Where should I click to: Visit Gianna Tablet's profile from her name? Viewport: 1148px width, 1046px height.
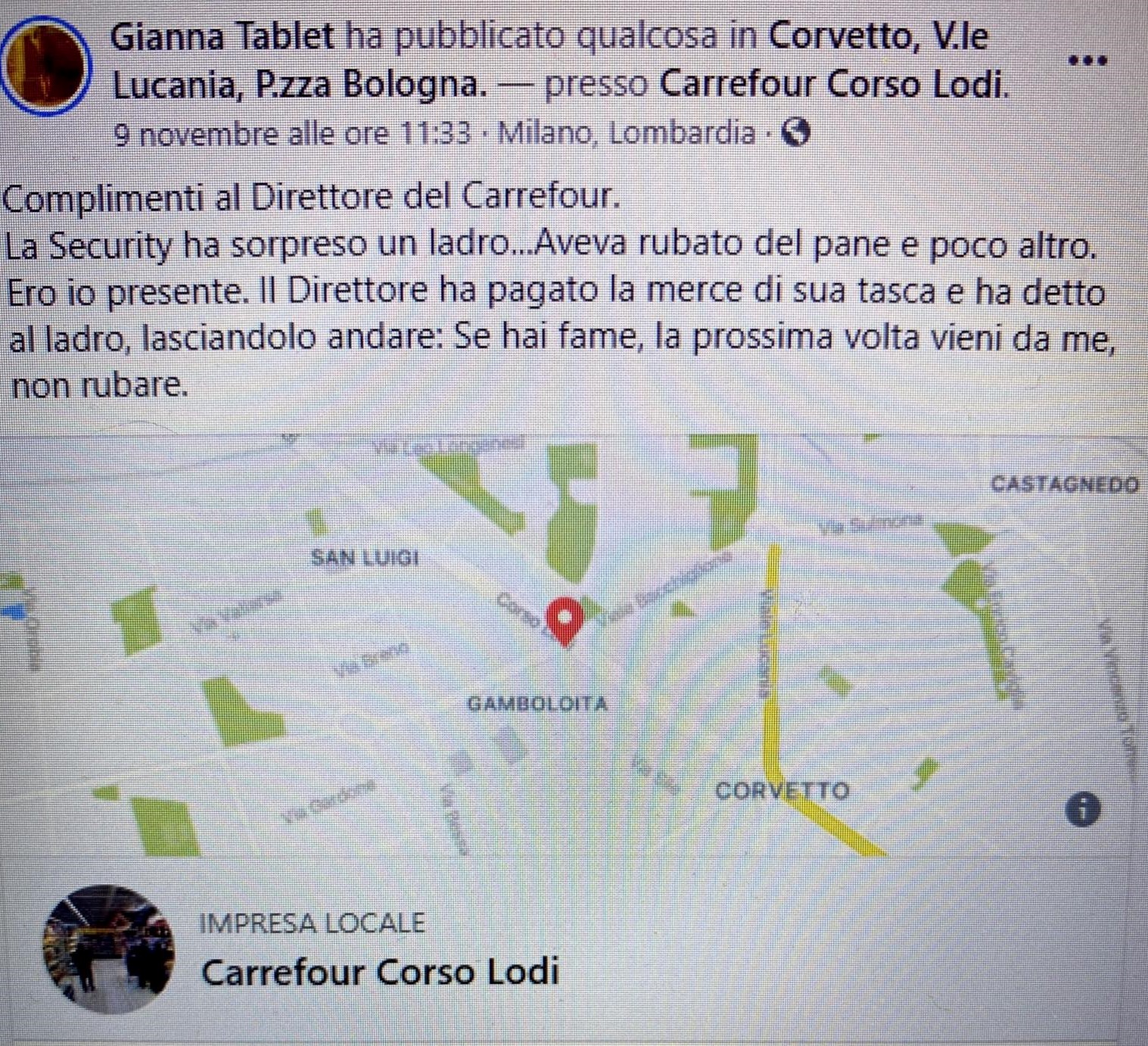coord(223,36)
